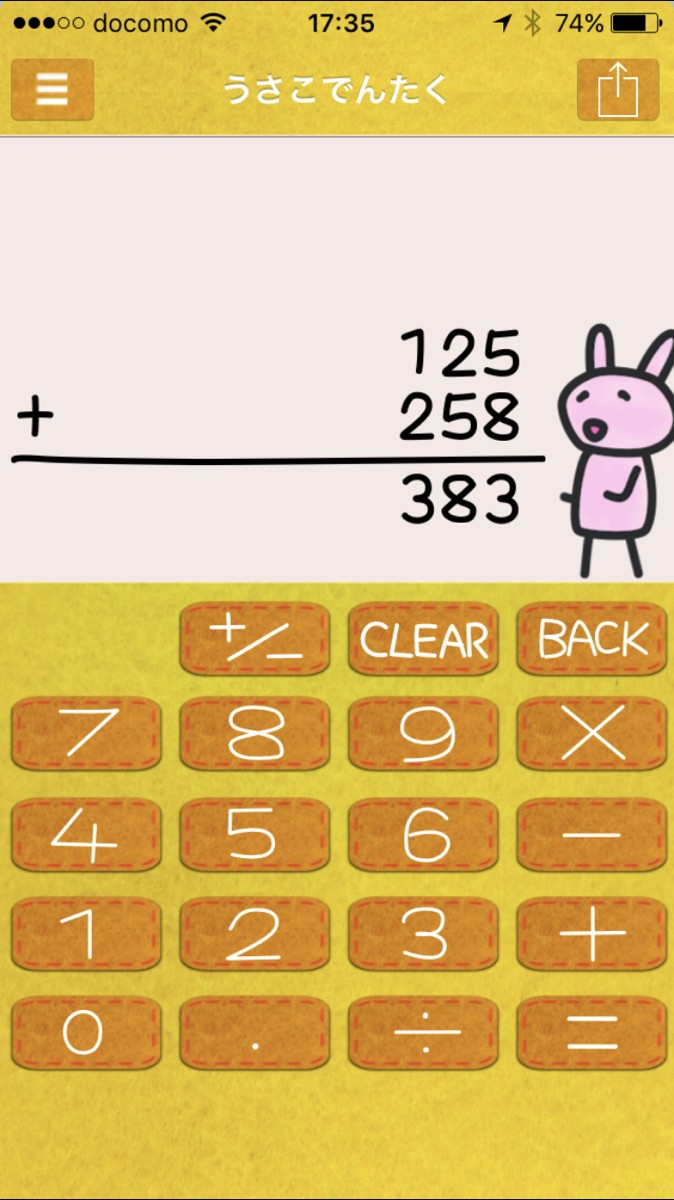The height and width of the screenshot is (1200, 674).
Task: Enter the digit 9
Action: coord(424,735)
